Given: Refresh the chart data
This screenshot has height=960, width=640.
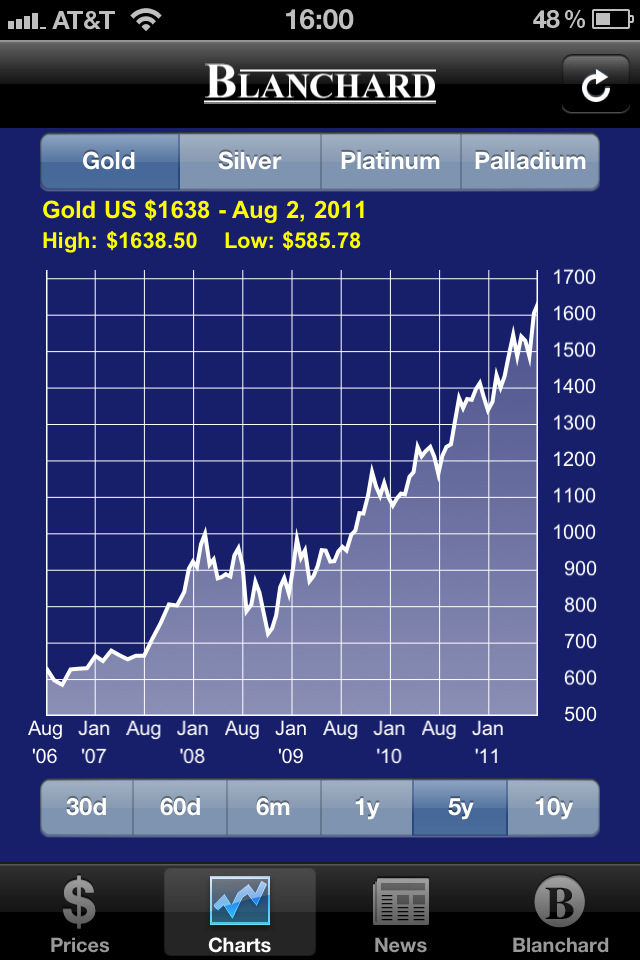Looking at the screenshot, I should 595,85.
